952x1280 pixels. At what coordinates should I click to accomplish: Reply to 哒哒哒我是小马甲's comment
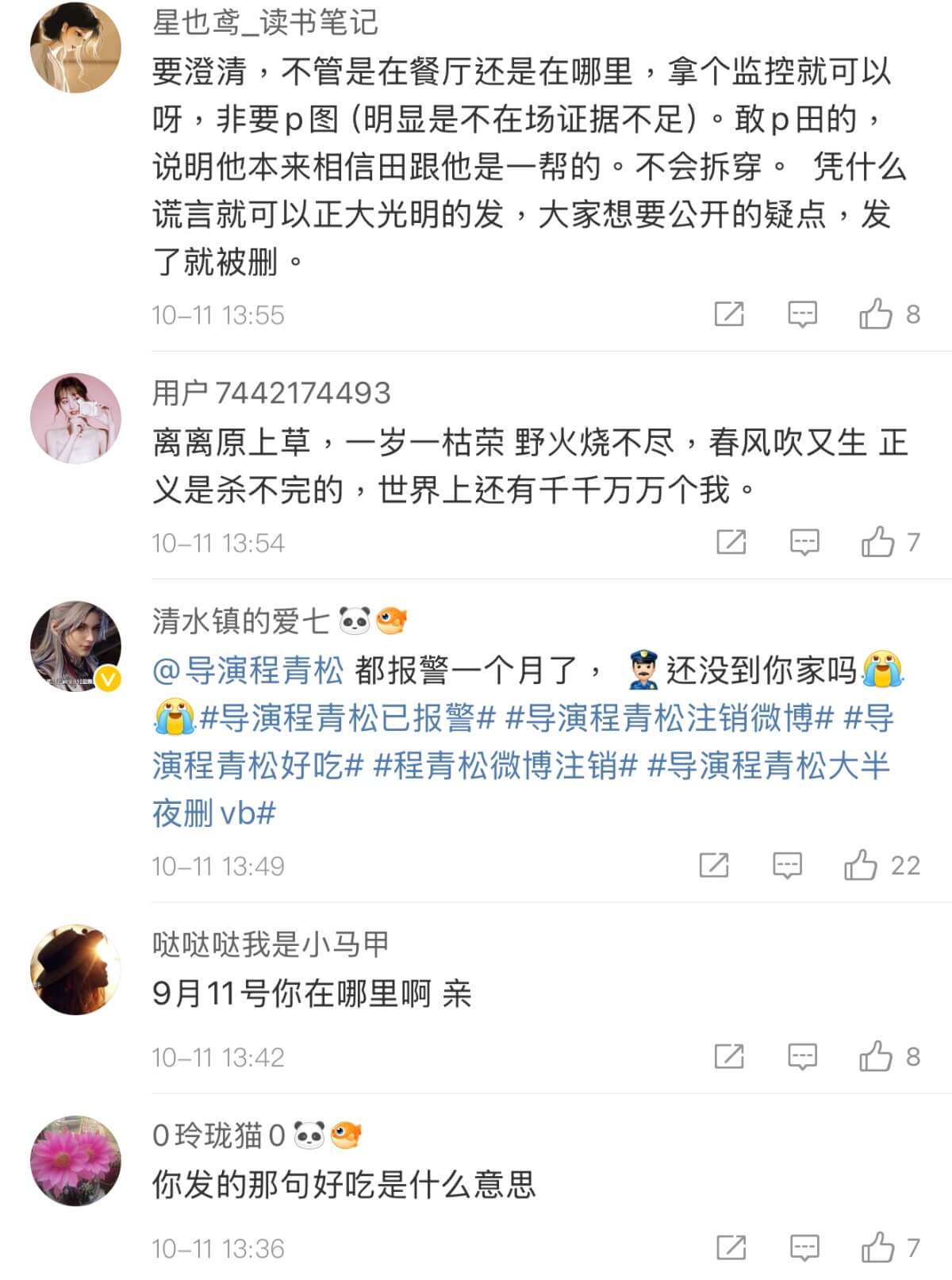(802, 1056)
